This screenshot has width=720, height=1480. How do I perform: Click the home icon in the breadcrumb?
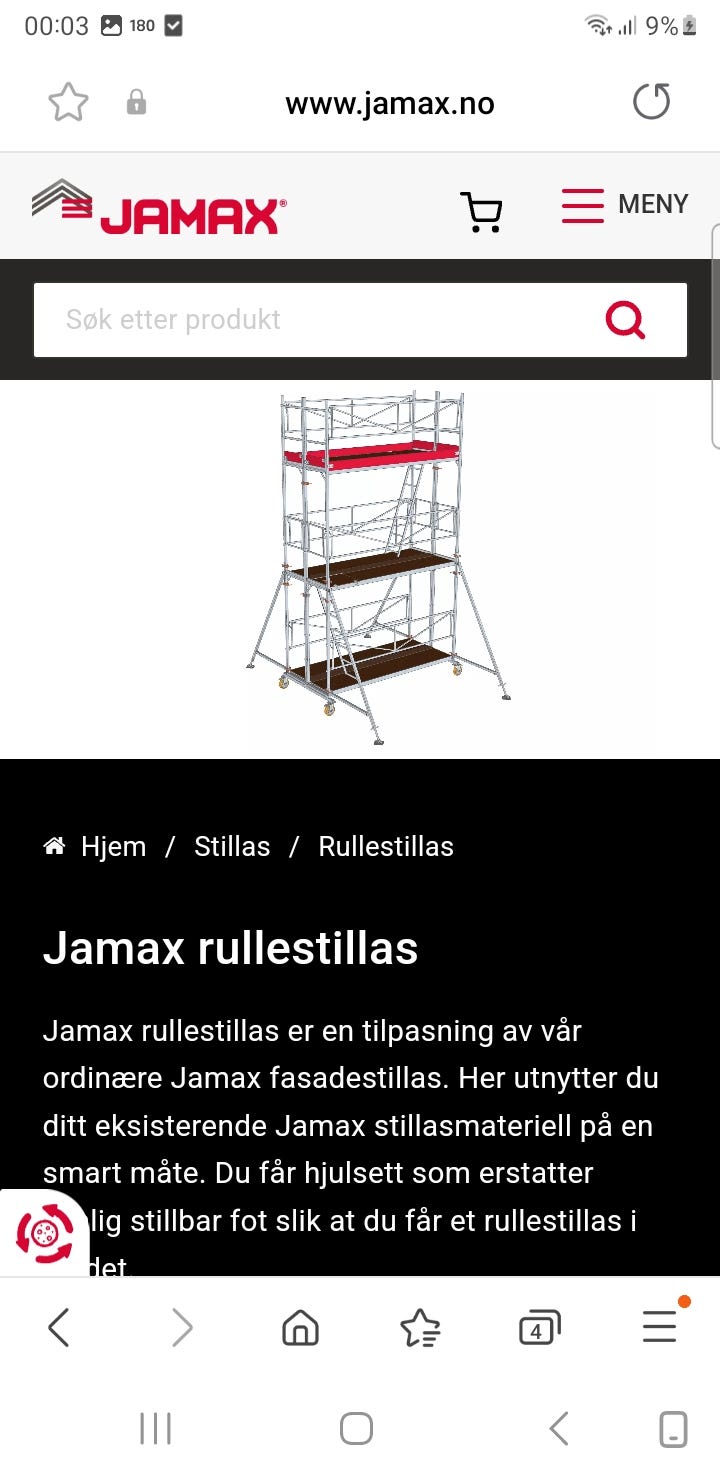(x=55, y=845)
